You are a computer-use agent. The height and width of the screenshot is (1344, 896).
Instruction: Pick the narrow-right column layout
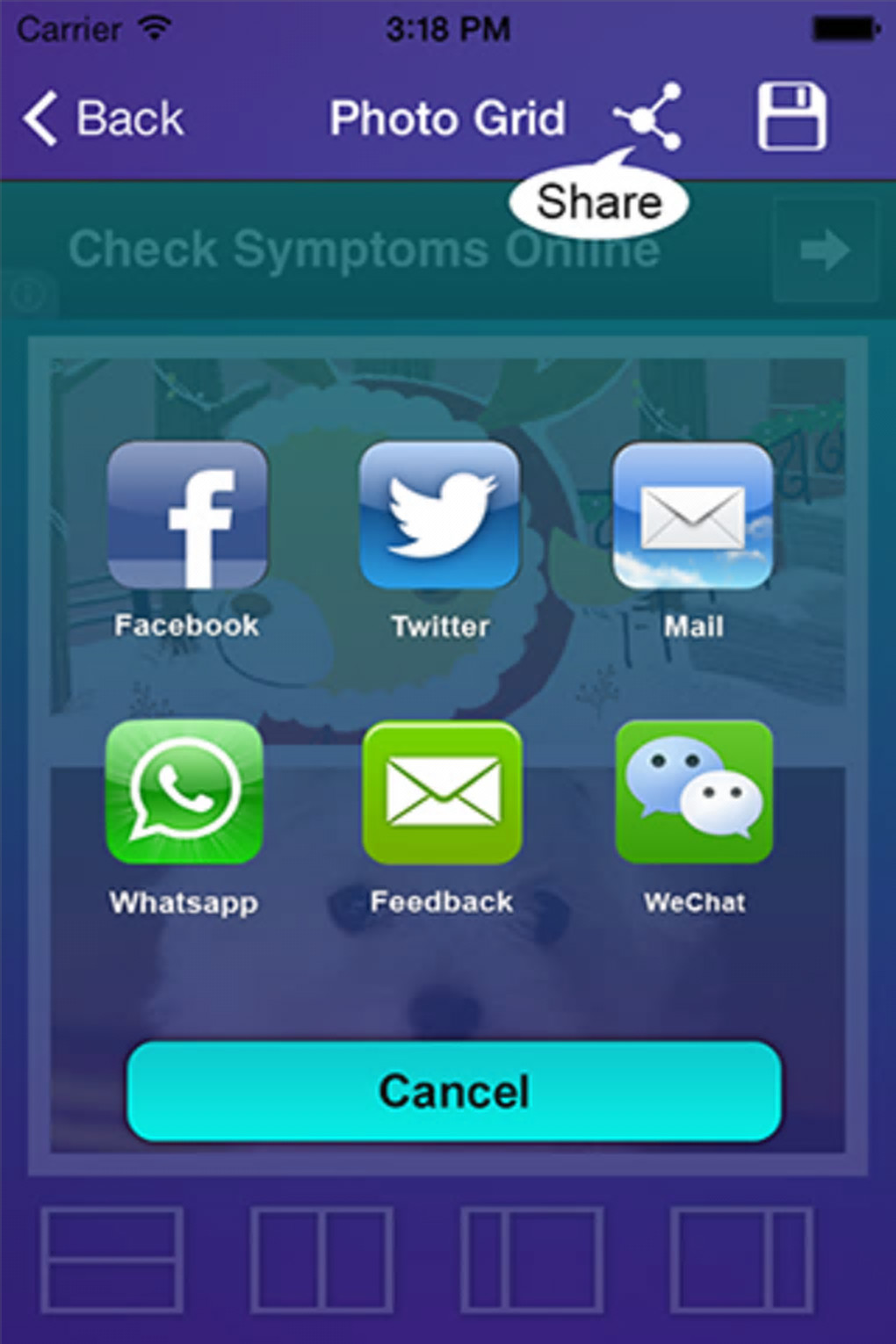741,1259
